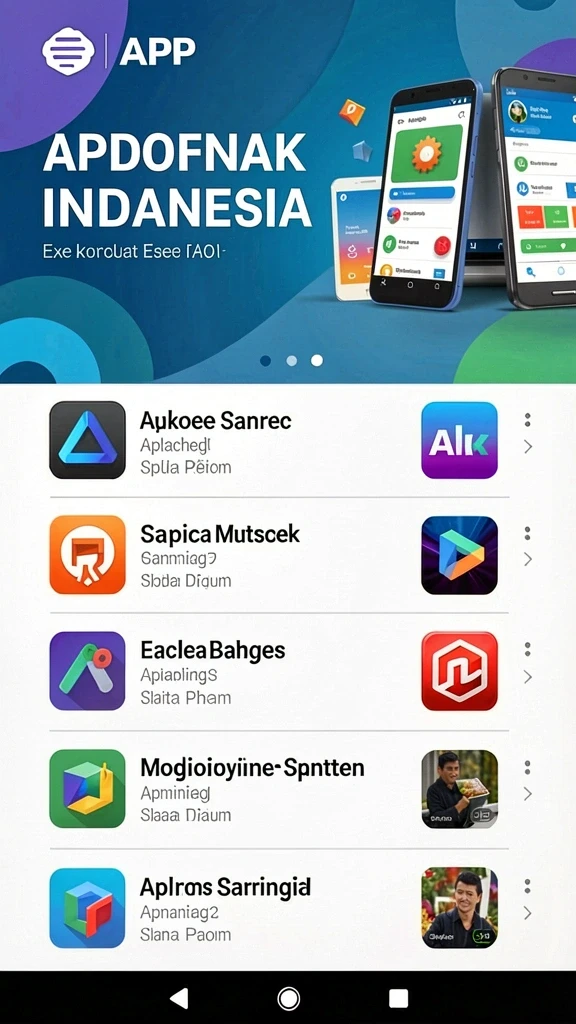Tap the chevron beside Aµkoee Sanrec
The height and width of the screenshot is (1024, 576).
click(528, 447)
